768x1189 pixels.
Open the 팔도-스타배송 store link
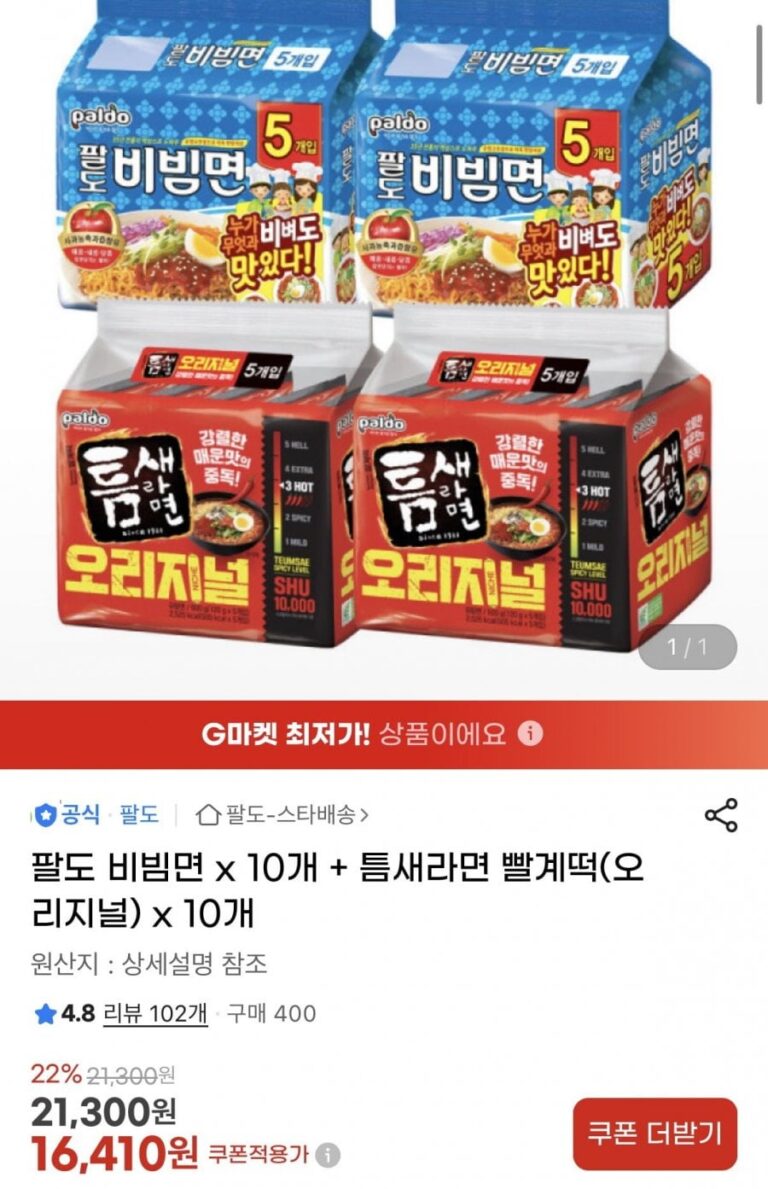(x=282, y=814)
